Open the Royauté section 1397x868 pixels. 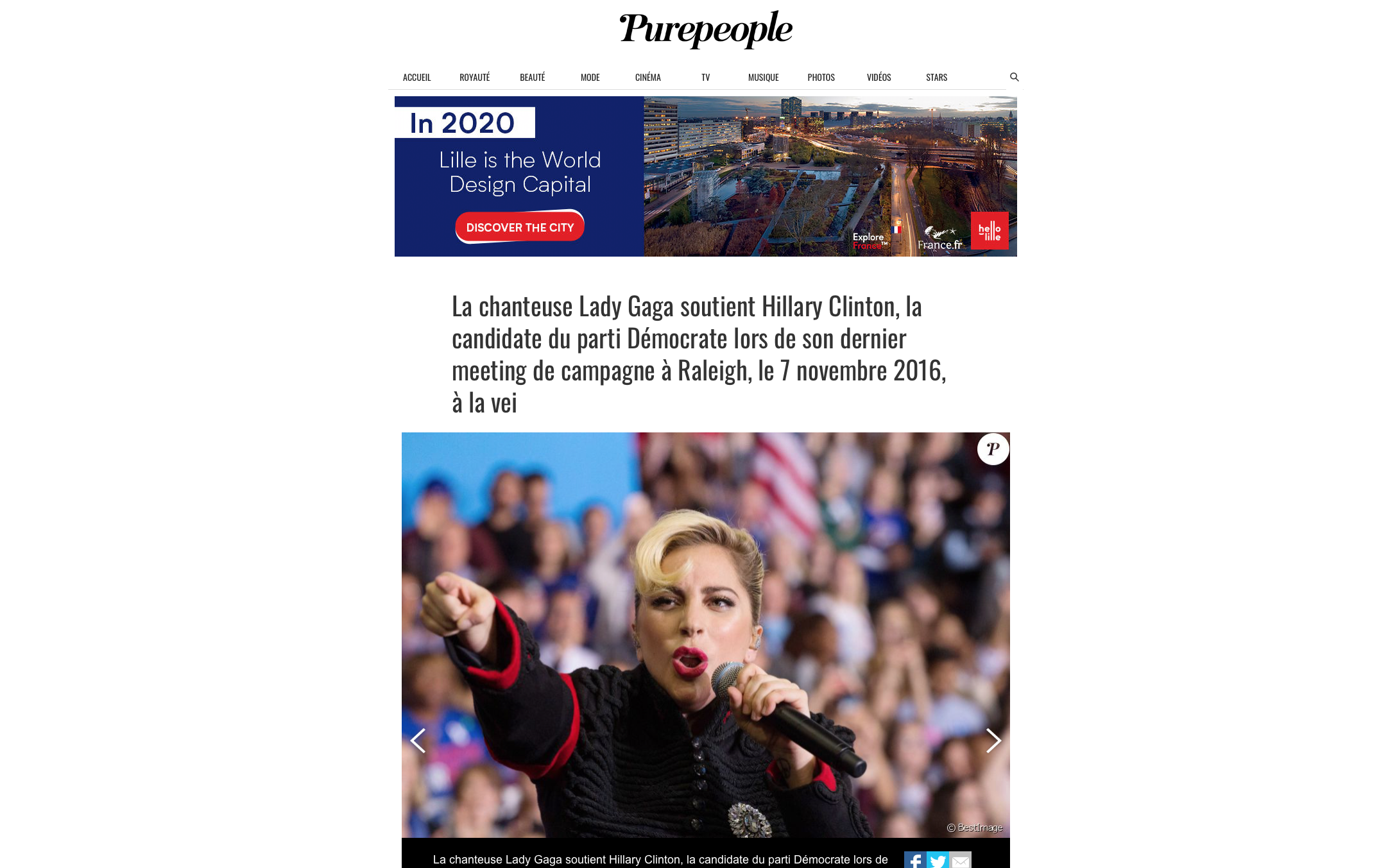coord(474,78)
